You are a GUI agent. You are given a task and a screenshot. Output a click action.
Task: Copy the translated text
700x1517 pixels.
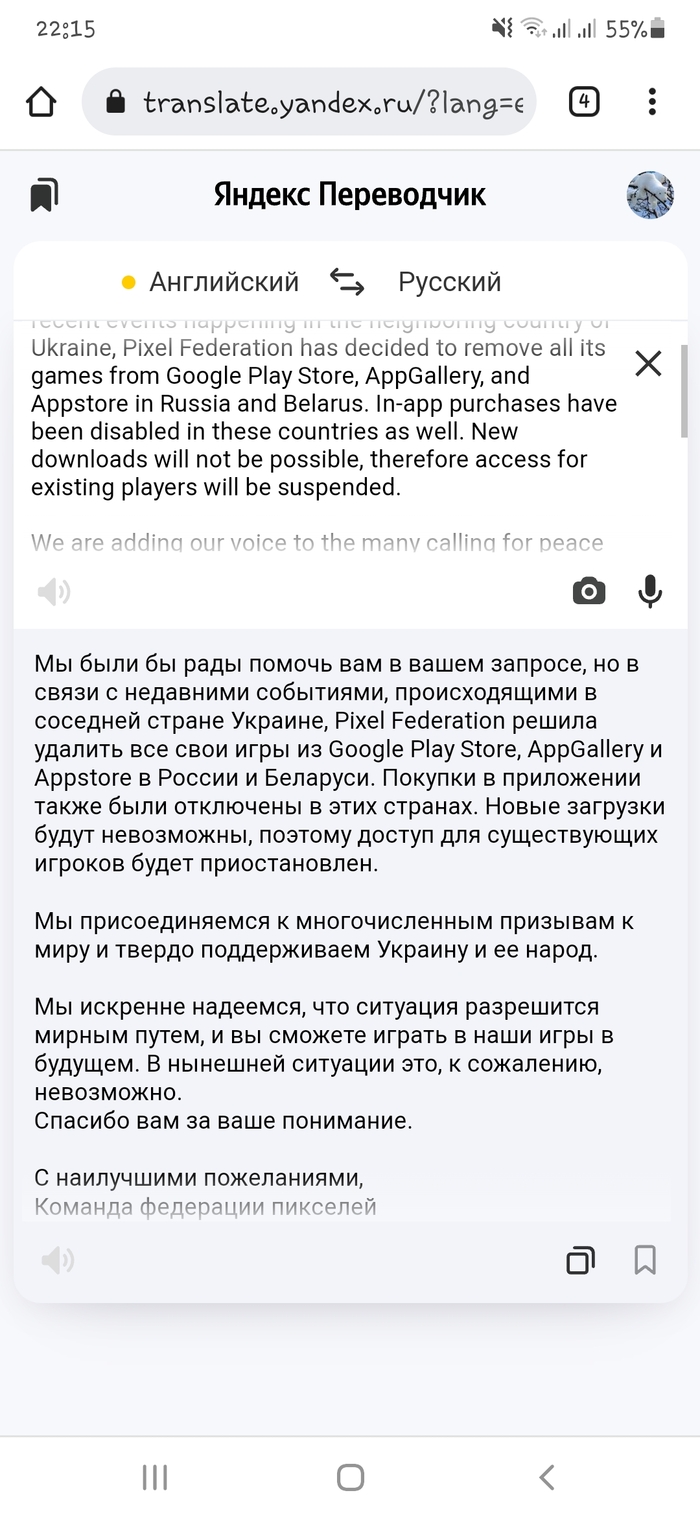click(581, 1260)
